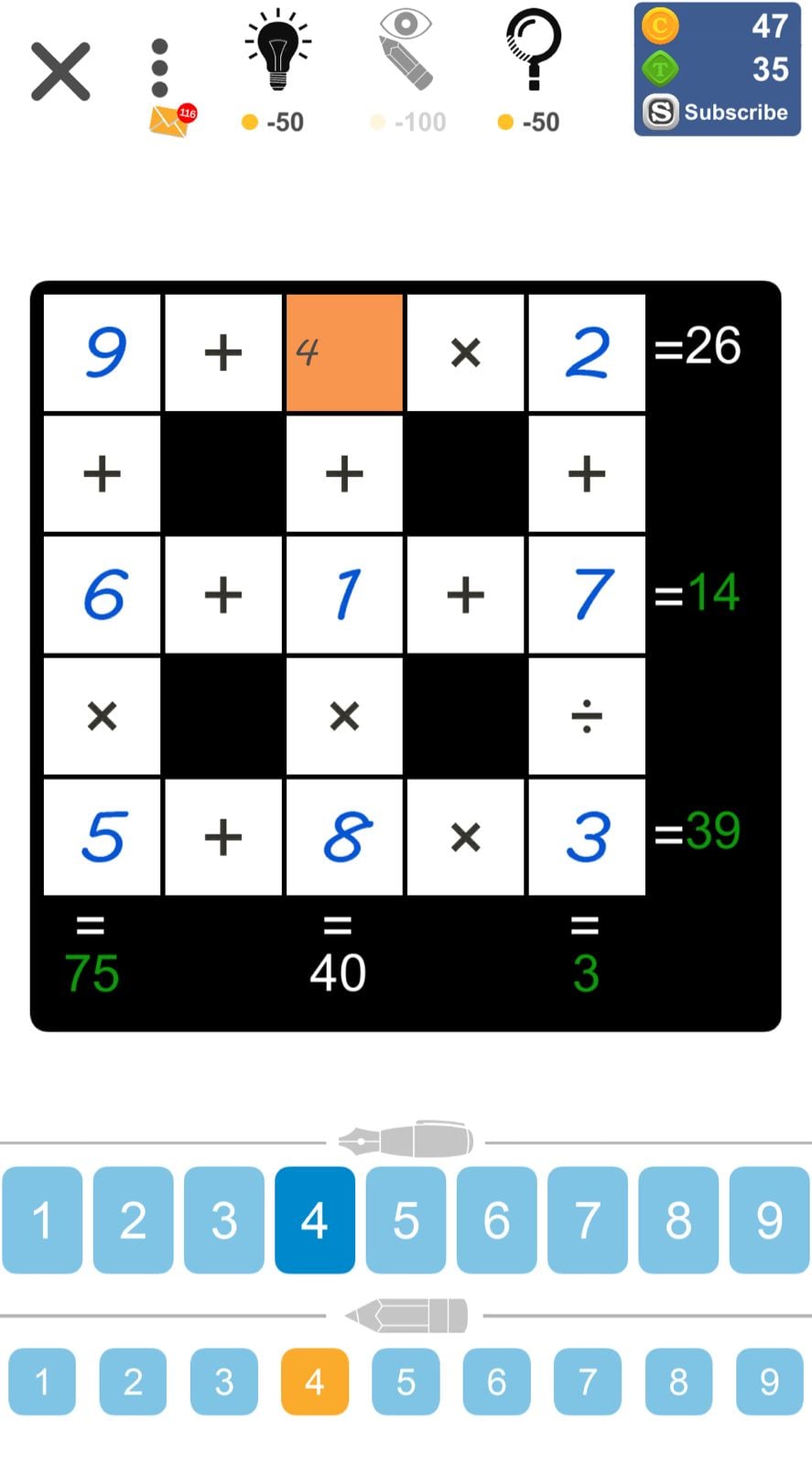812x1465 pixels.
Task: Enter pen number 7
Action: [x=588, y=1220]
